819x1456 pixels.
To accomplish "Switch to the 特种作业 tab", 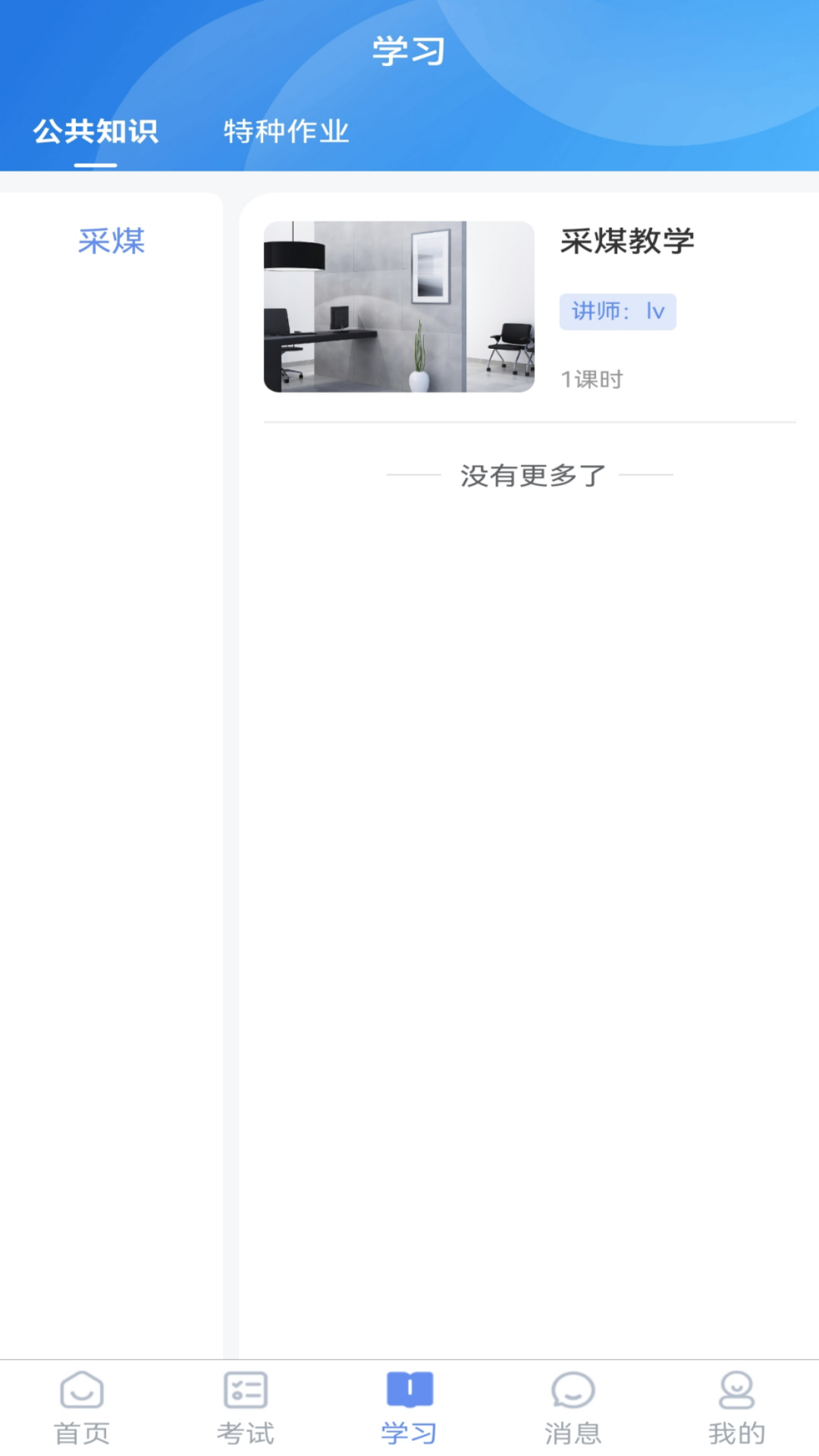I will [286, 132].
